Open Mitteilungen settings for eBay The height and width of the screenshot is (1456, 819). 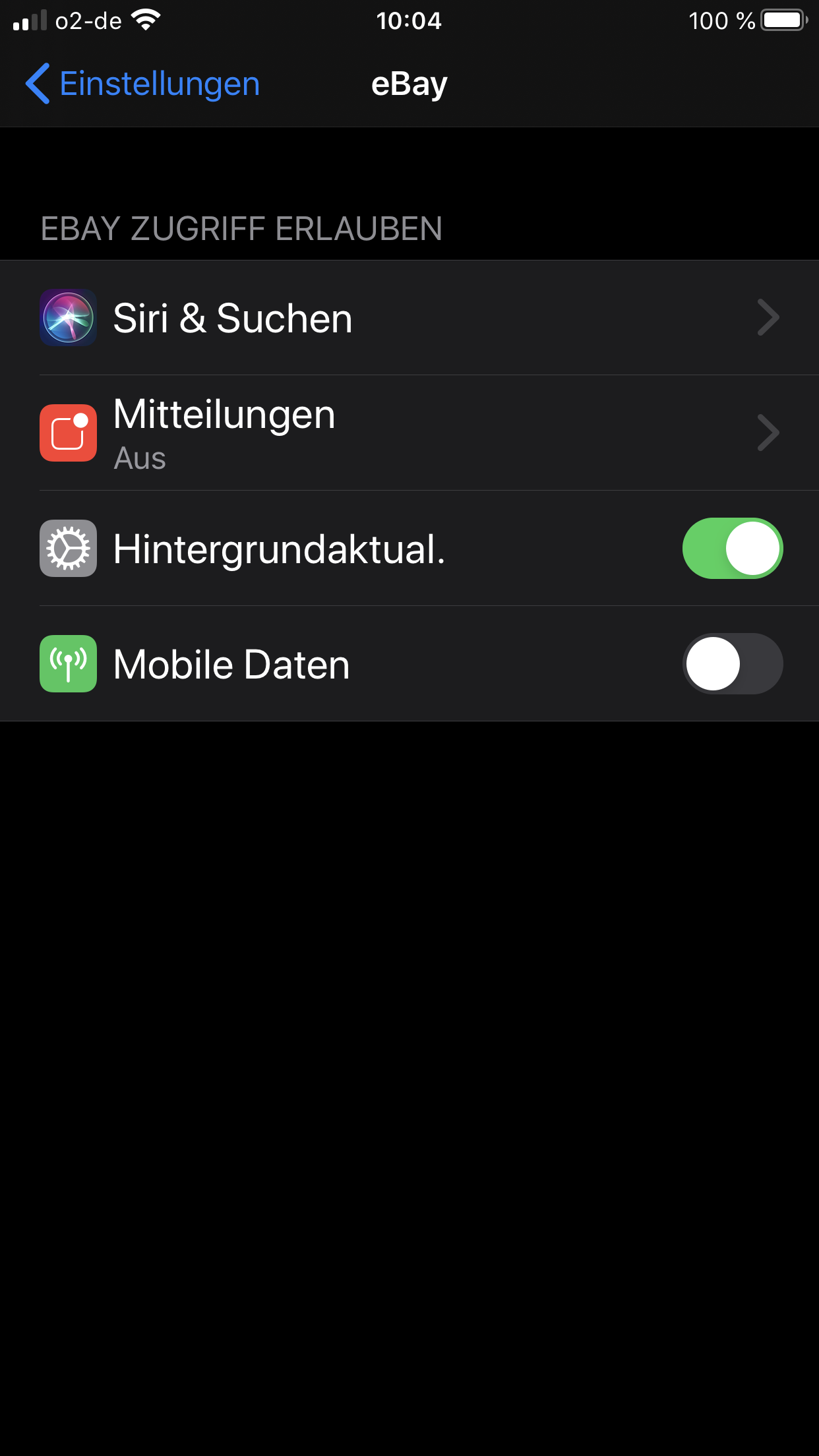[409, 433]
